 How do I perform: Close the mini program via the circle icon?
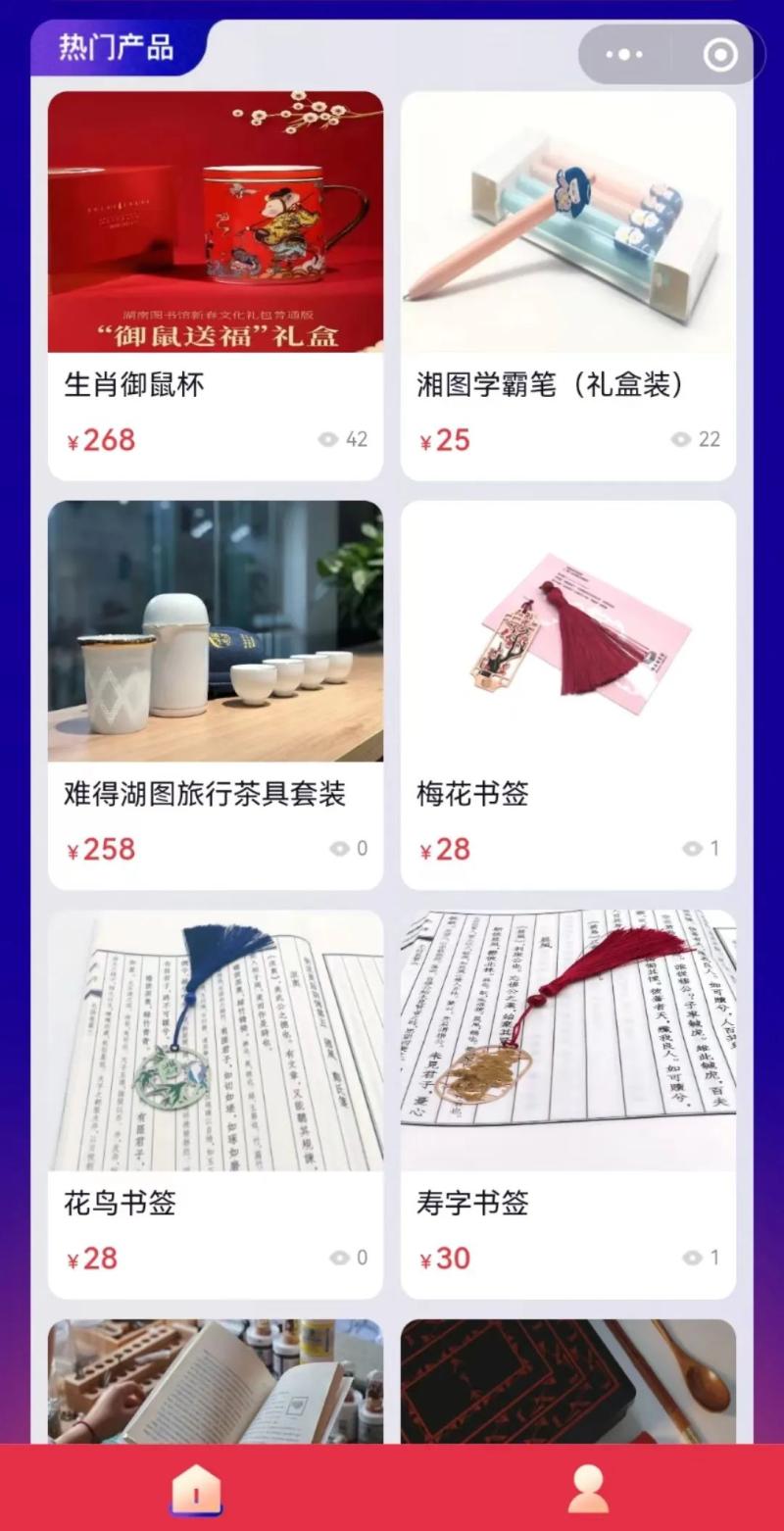720,55
